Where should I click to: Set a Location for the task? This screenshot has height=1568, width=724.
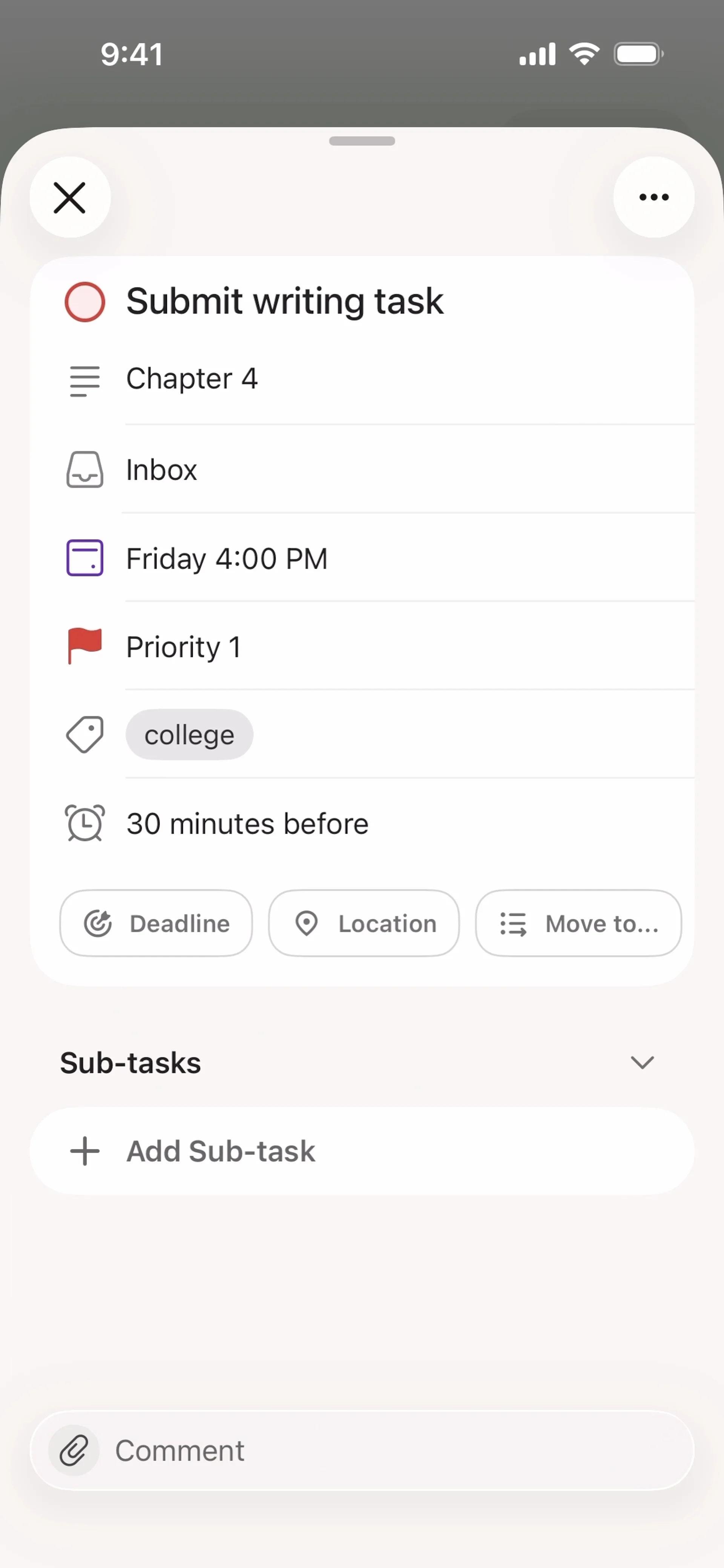364,923
